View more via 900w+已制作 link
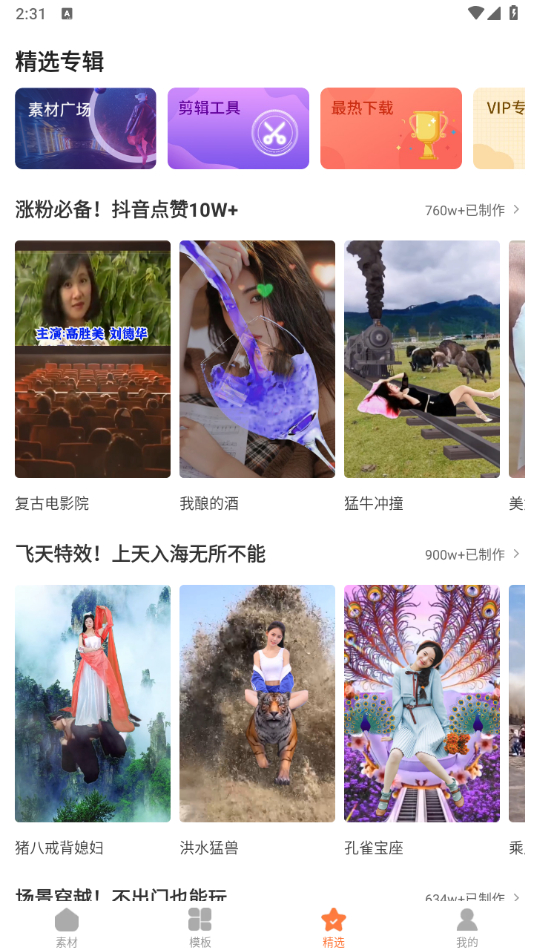The height and width of the screenshot is (950, 534). pyautogui.click(x=473, y=554)
